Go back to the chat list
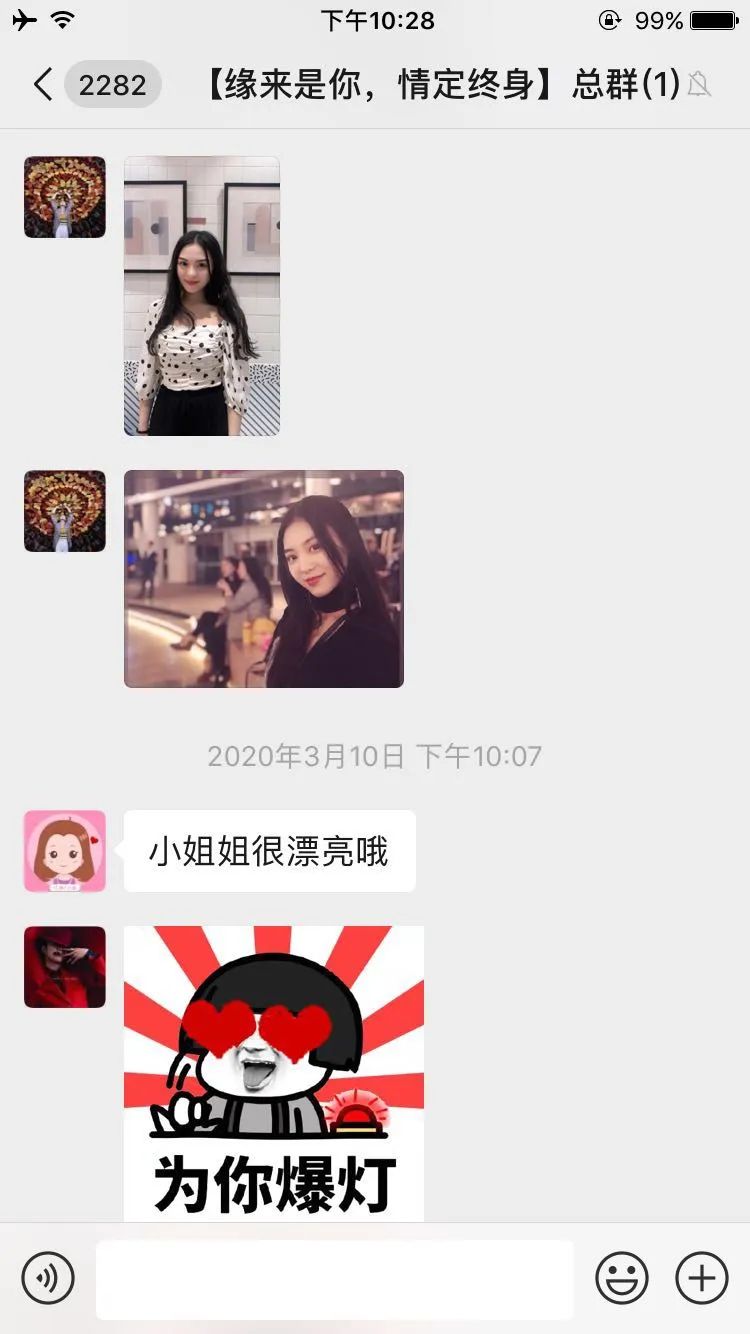The height and width of the screenshot is (1334, 750). click(x=42, y=85)
